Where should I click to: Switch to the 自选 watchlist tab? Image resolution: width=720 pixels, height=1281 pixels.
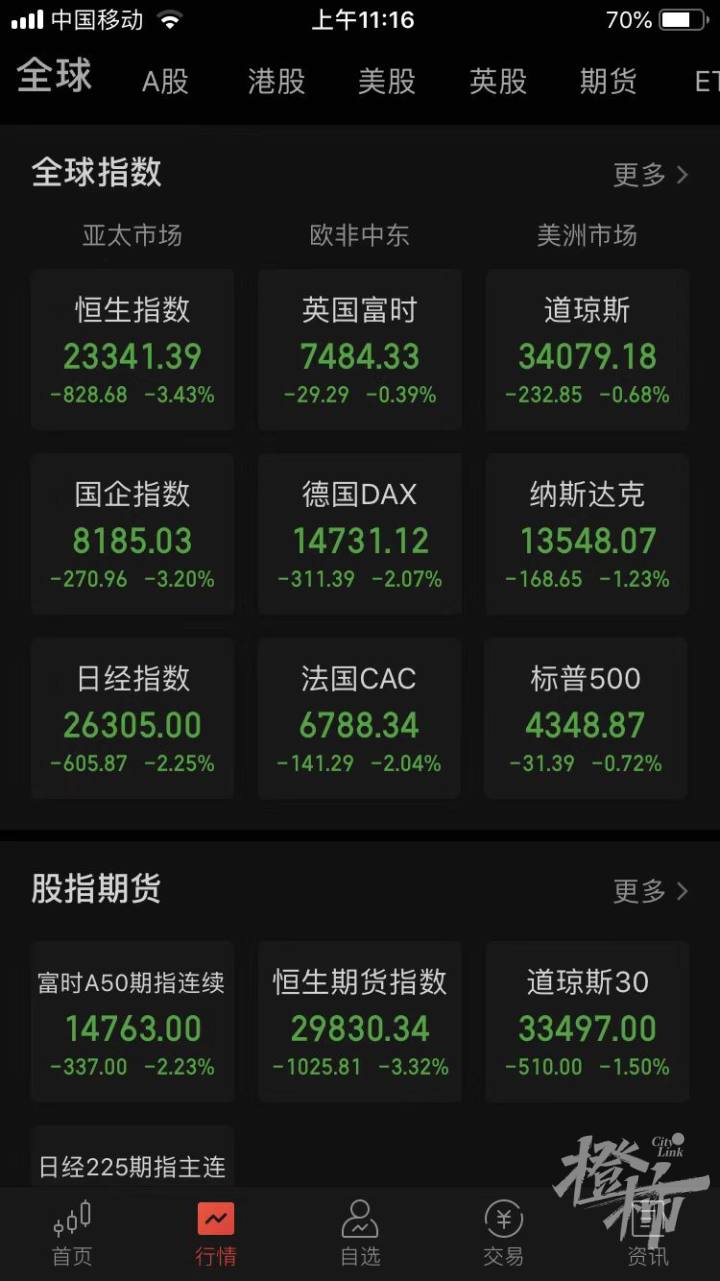click(360, 1234)
